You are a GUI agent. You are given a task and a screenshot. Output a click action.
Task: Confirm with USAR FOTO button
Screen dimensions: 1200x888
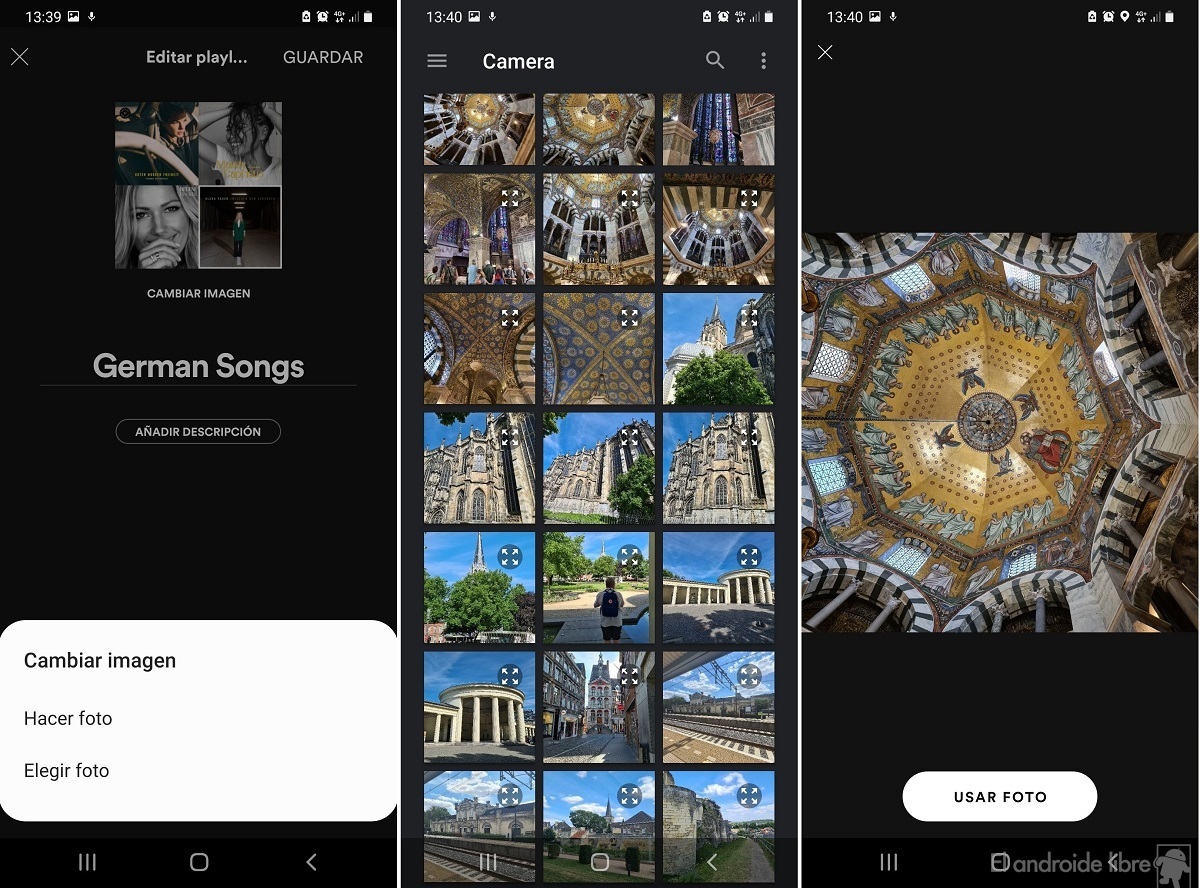pyautogui.click(x=999, y=797)
